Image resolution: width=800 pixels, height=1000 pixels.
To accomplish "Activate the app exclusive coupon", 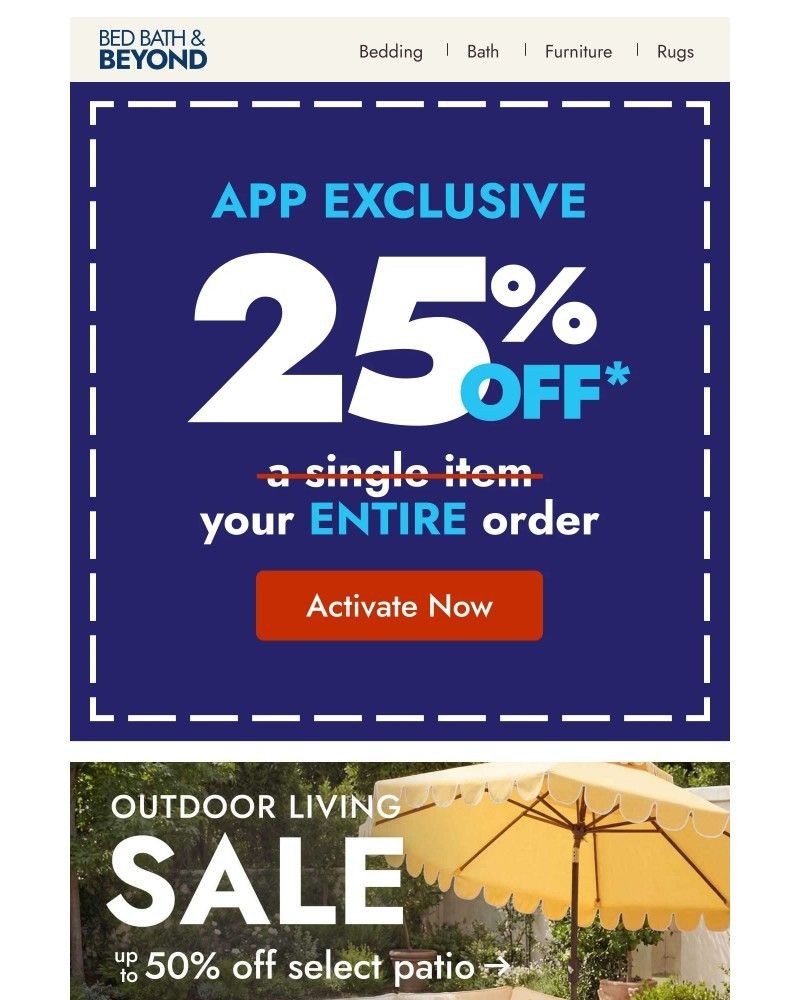I will (398, 605).
